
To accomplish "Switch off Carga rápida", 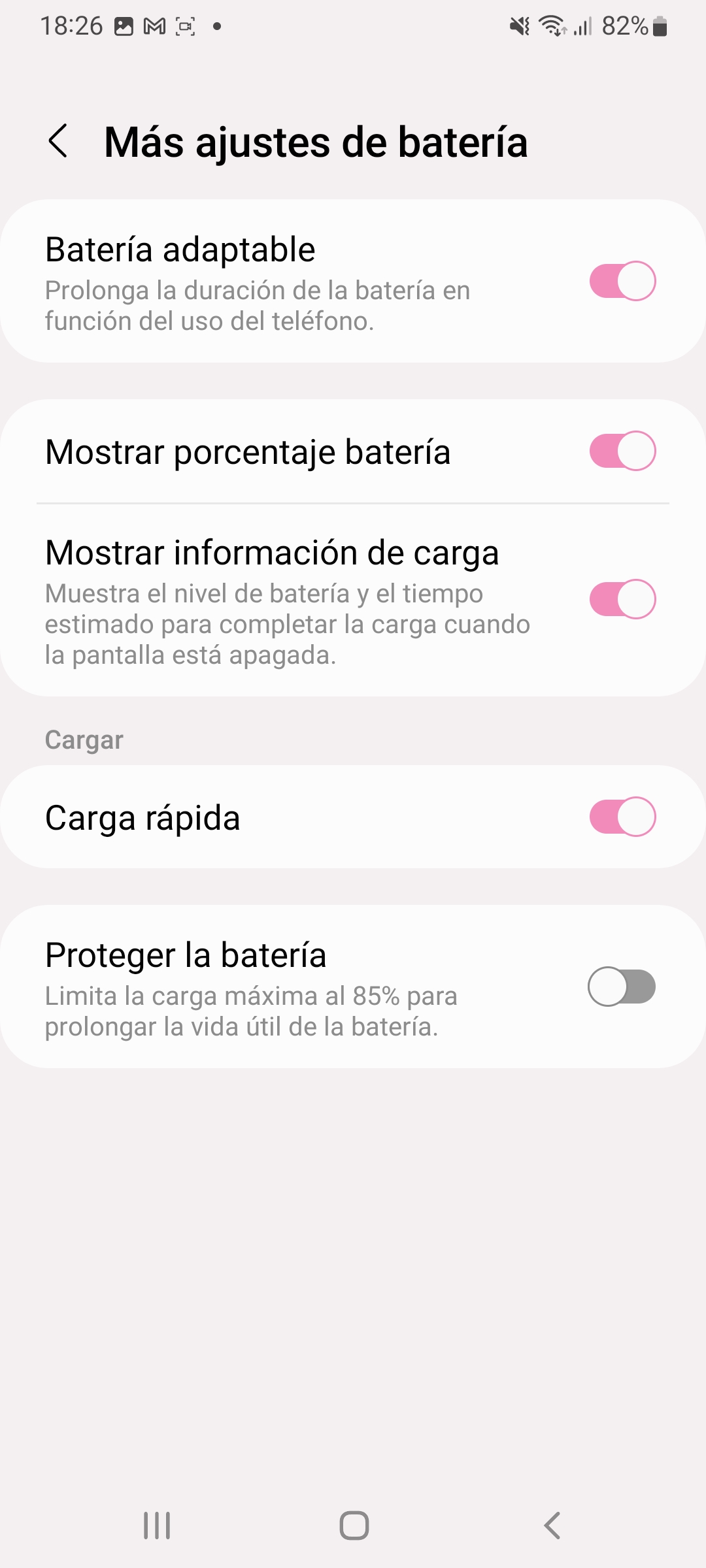I will [622, 817].
